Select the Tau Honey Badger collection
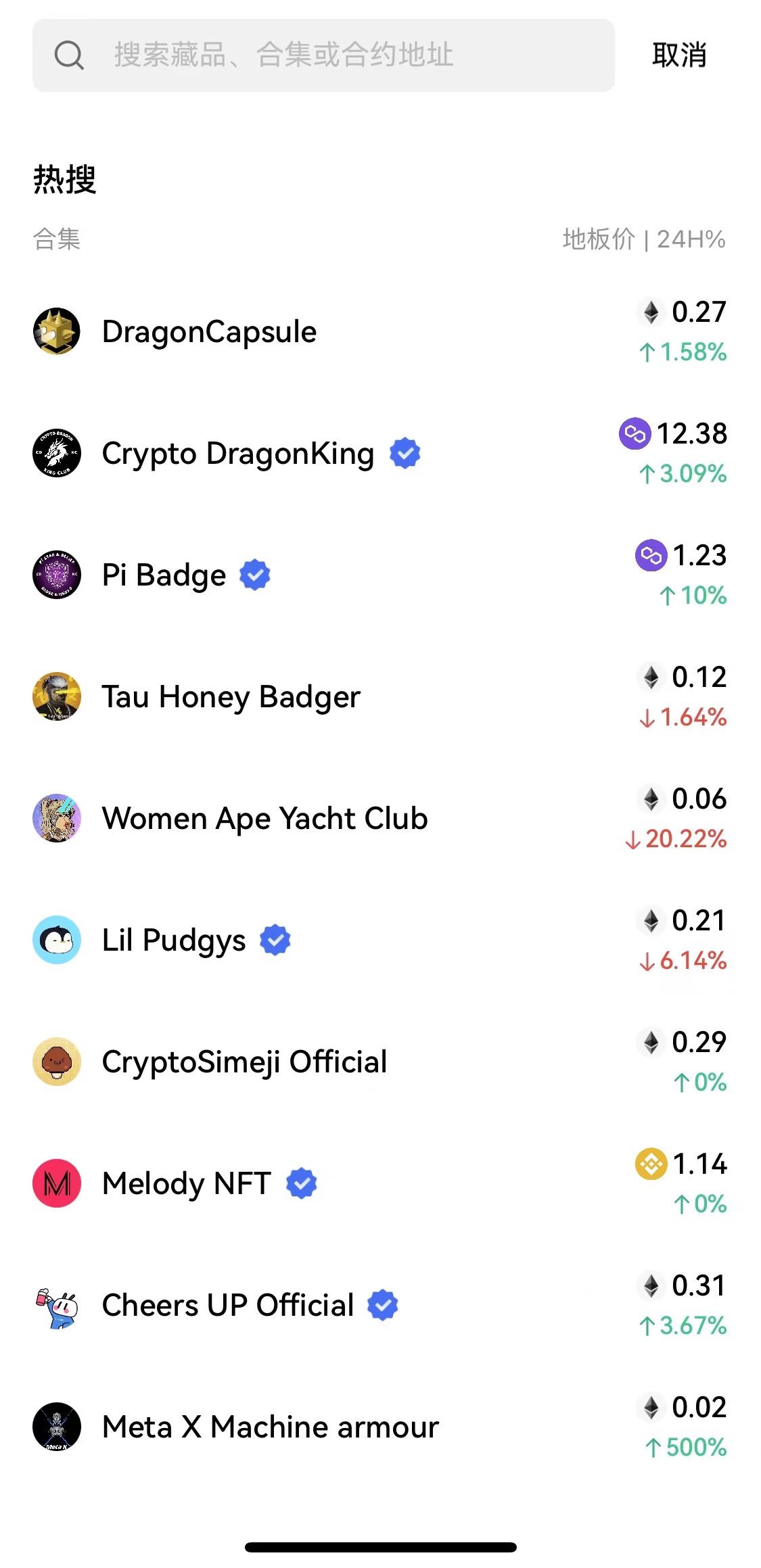 coord(231,696)
